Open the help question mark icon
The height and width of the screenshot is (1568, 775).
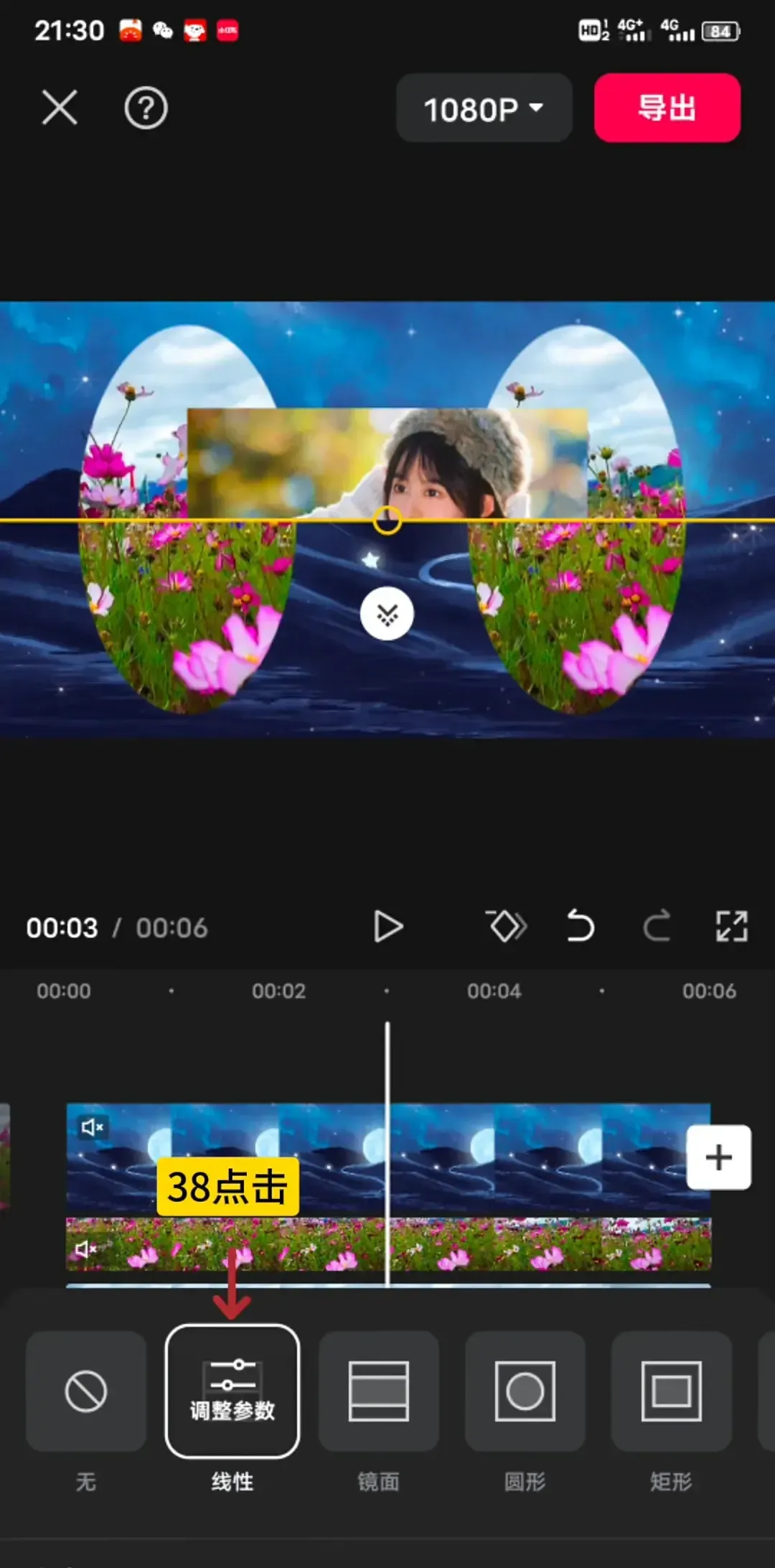point(146,108)
